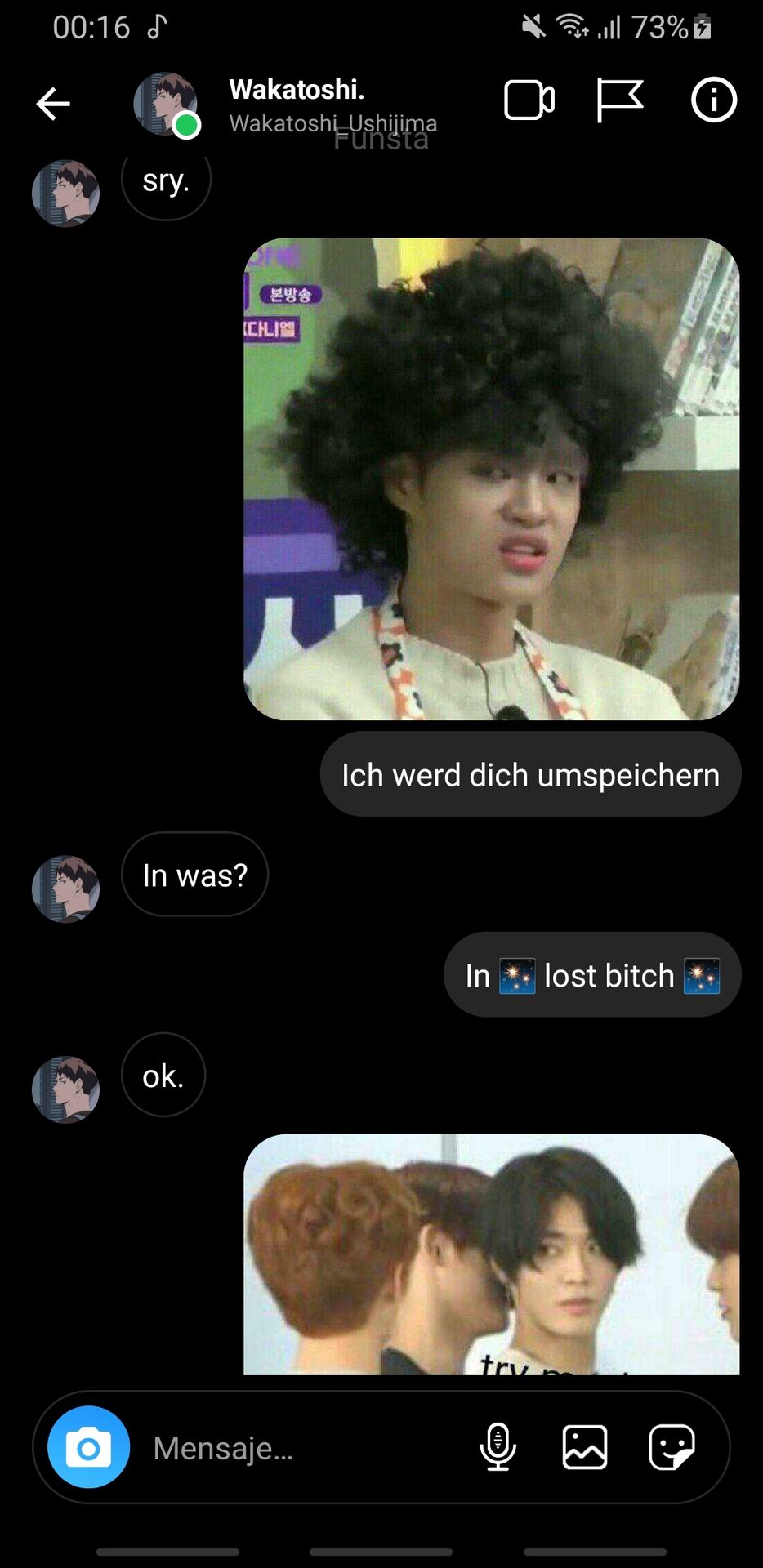Pick a gallery image to send
Viewport: 763px width, 1568px height.
click(x=585, y=1447)
